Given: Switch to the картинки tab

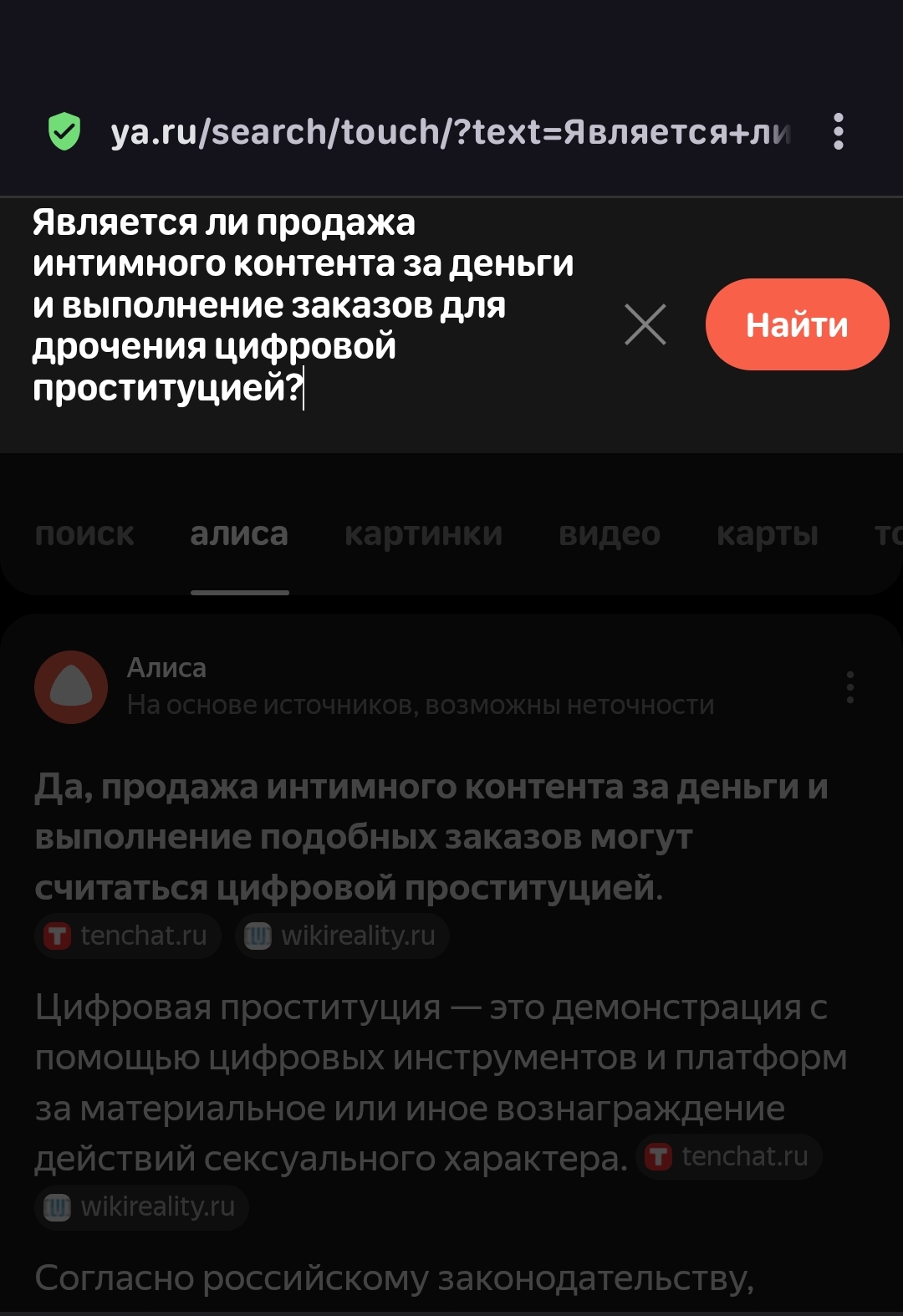Looking at the screenshot, I should (423, 533).
